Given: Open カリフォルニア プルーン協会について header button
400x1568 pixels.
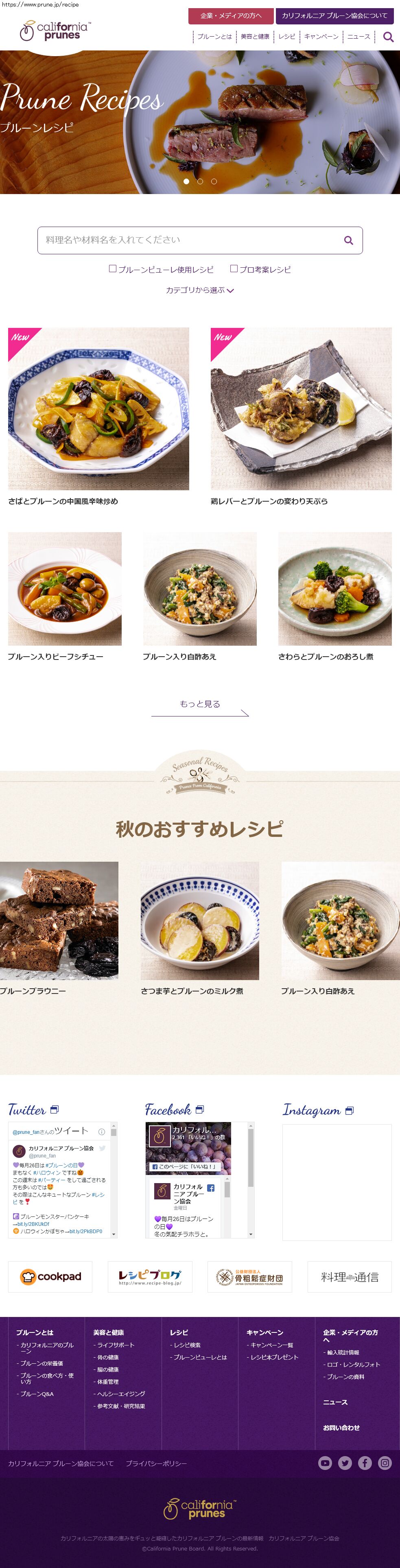Looking at the screenshot, I should [334, 16].
